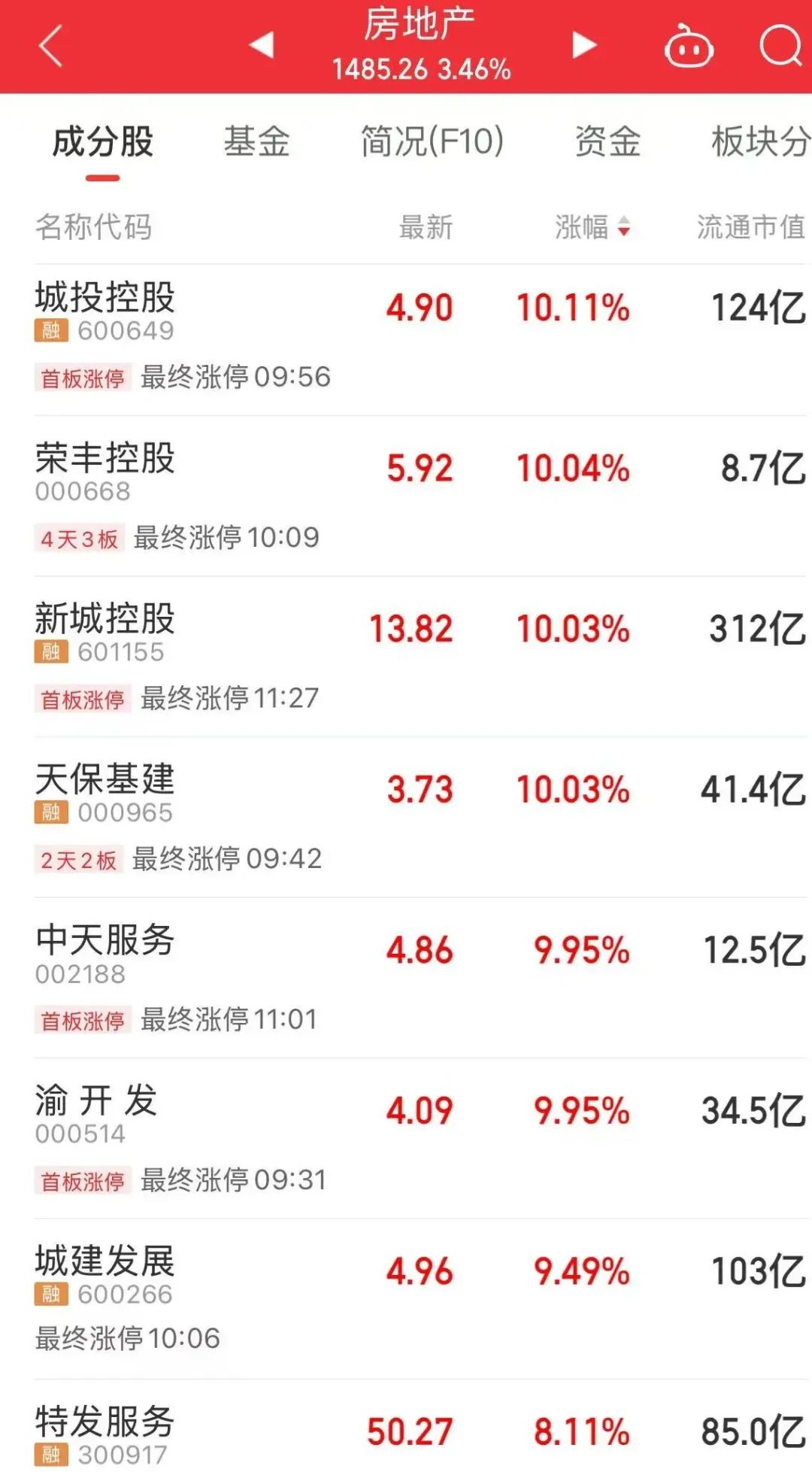Switch to the next sector with right triangle

click(583, 45)
